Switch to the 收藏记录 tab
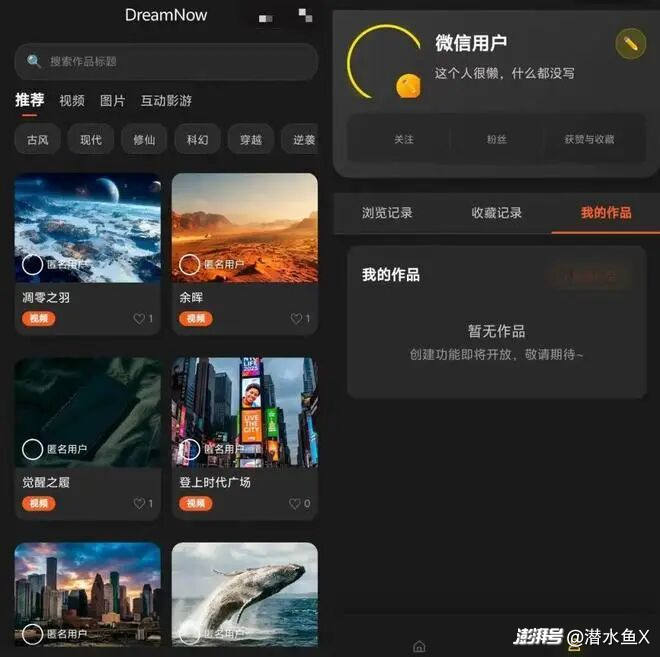Screen dimensions: 660x657 [496, 213]
